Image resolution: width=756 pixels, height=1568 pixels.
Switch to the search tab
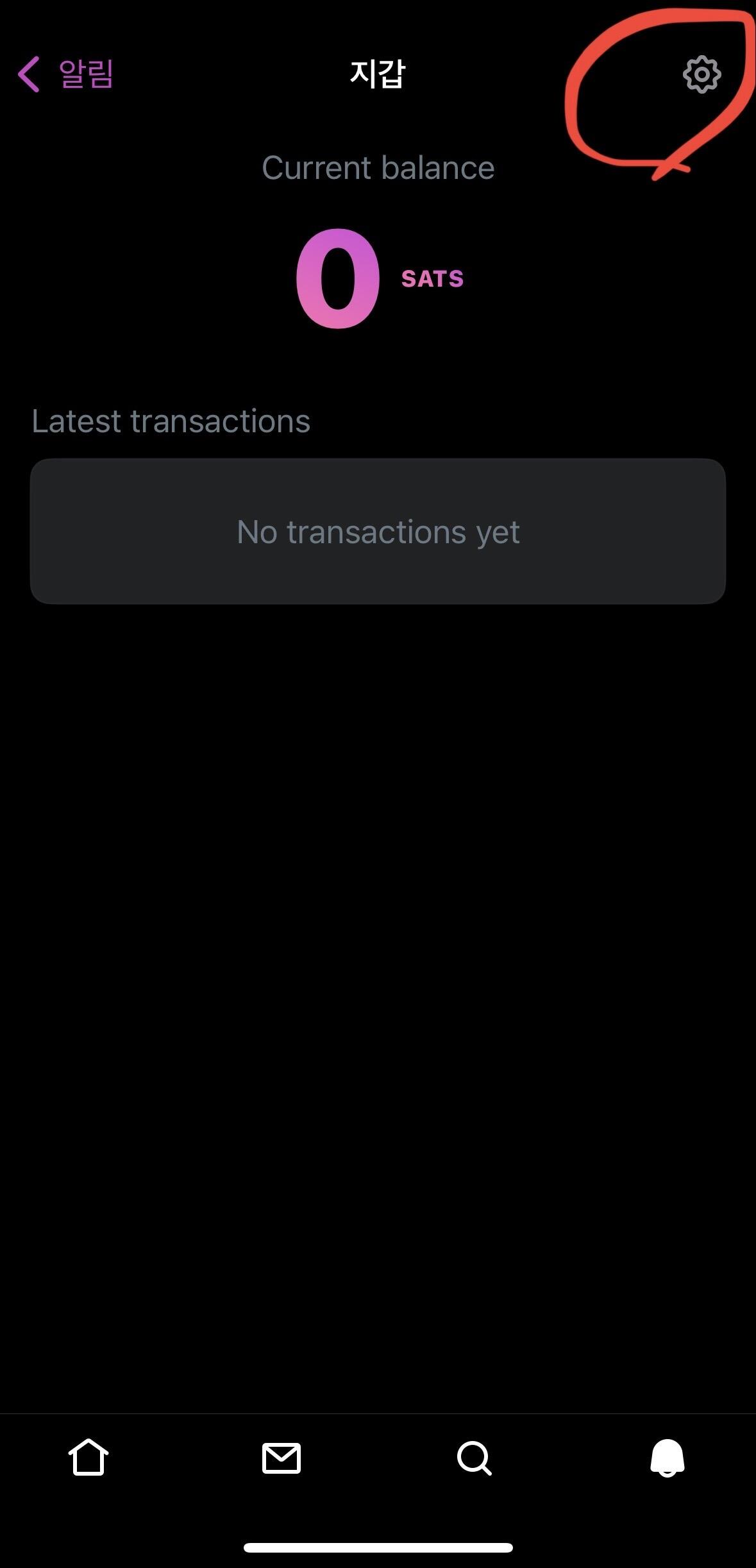475,1458
